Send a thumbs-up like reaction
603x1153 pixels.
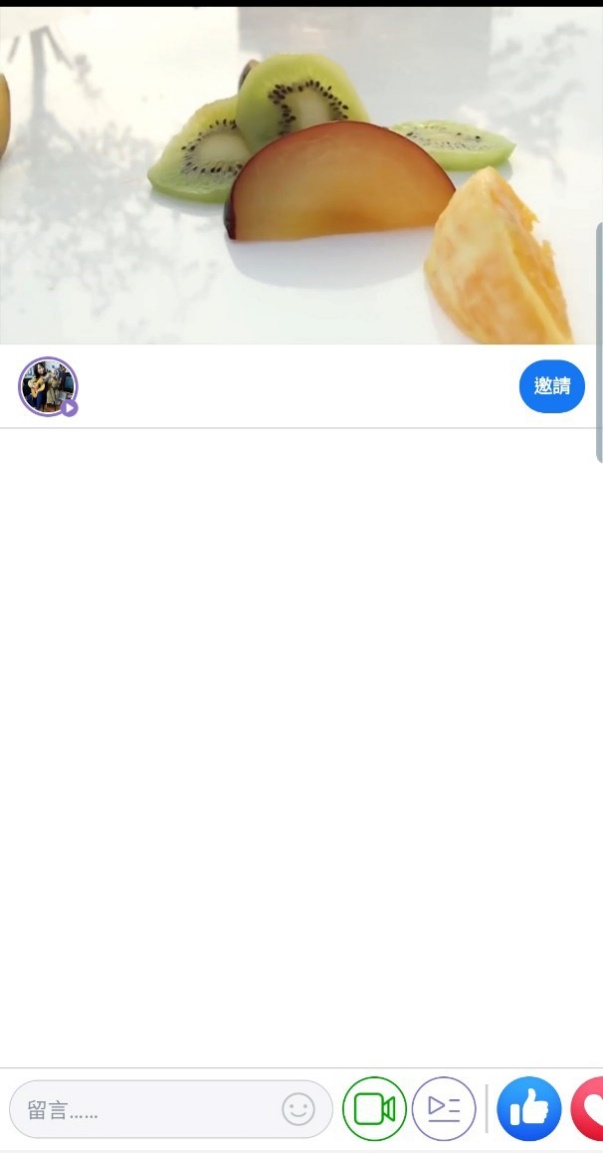tap(529, 1109)
